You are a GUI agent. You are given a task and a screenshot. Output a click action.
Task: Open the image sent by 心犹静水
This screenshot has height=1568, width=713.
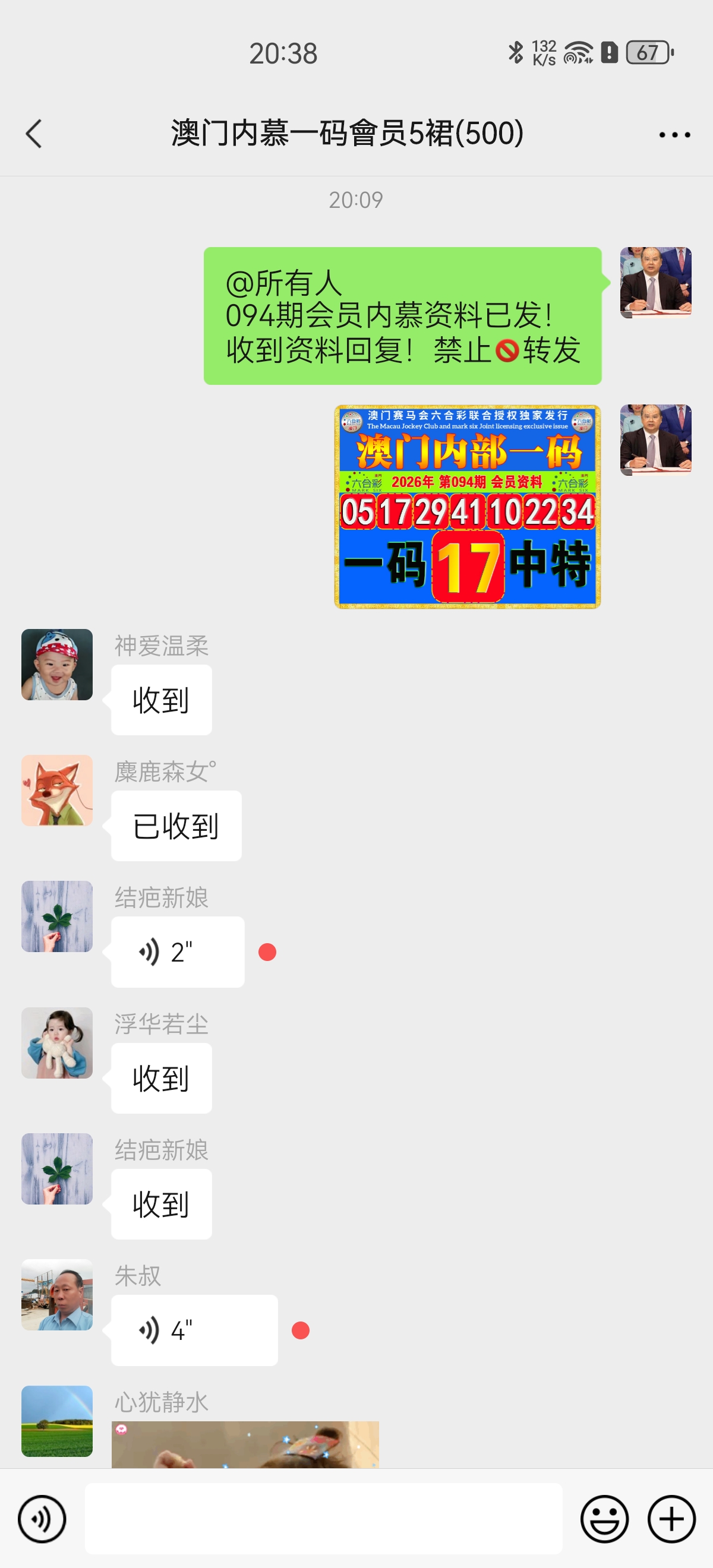point(245,1444)
